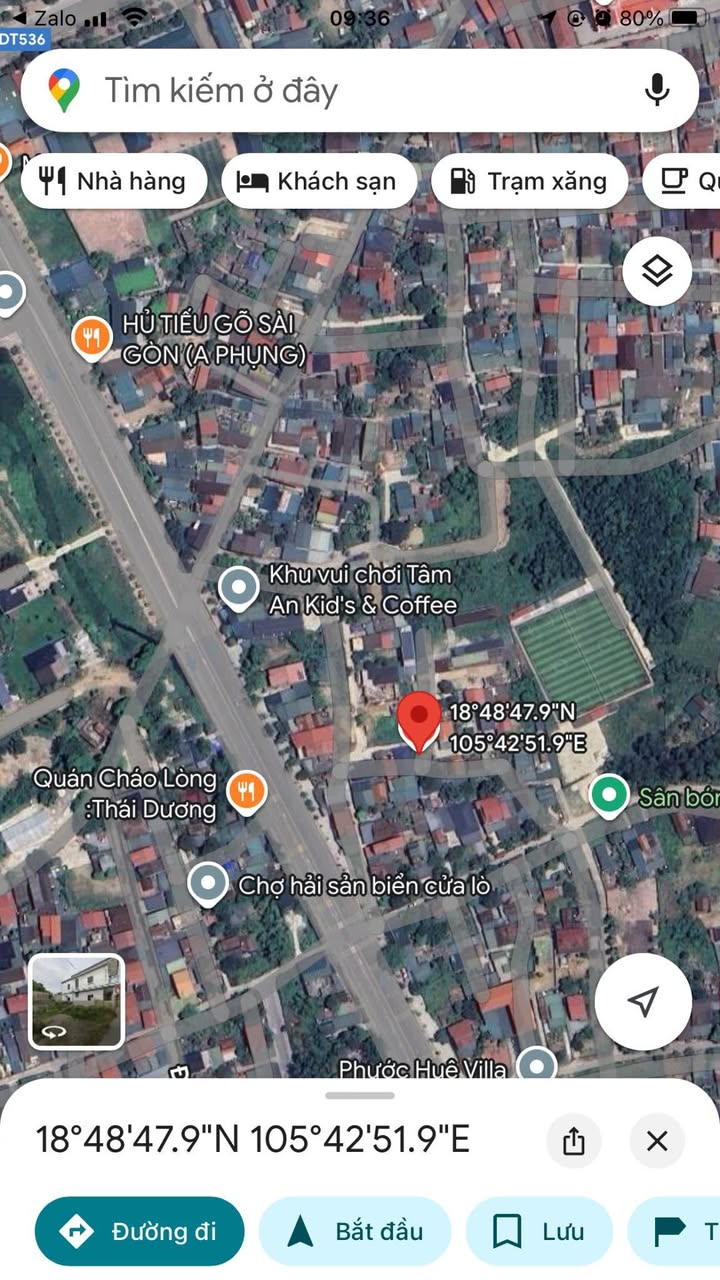
Task: Close the dropped pin panel
Action: coord(657,1141)
